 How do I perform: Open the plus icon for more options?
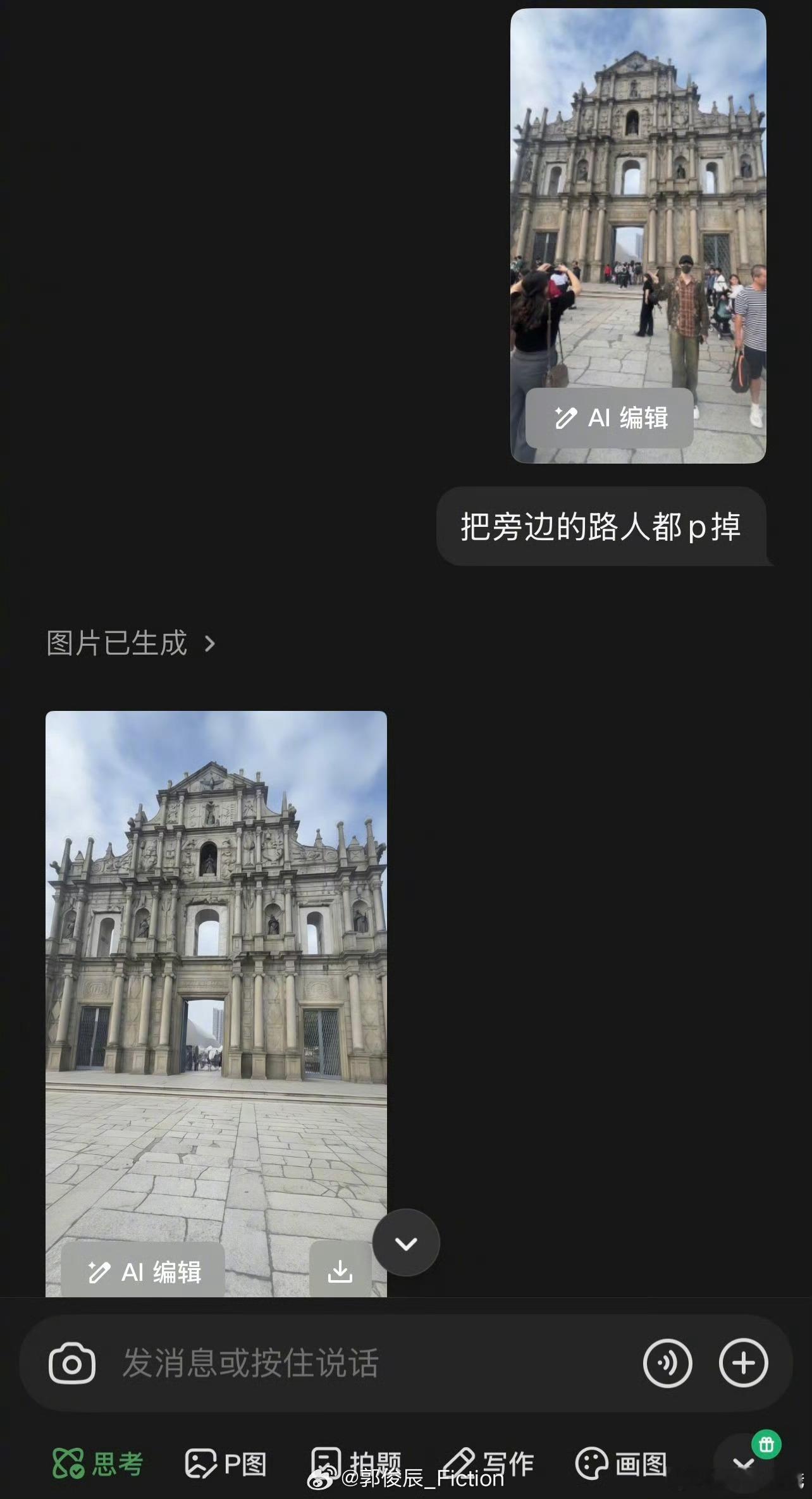[x=744, y=1364]
